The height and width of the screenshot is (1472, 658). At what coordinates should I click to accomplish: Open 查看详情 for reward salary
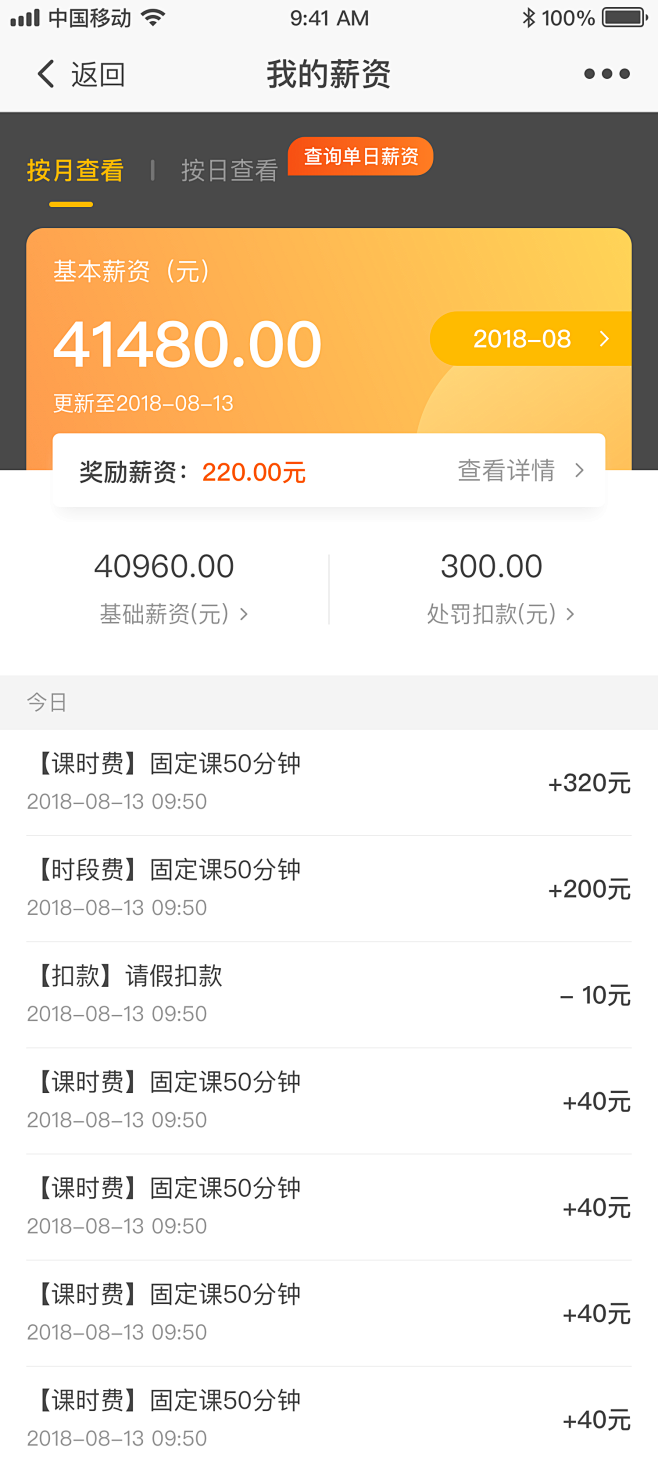[x=521, y=471]
